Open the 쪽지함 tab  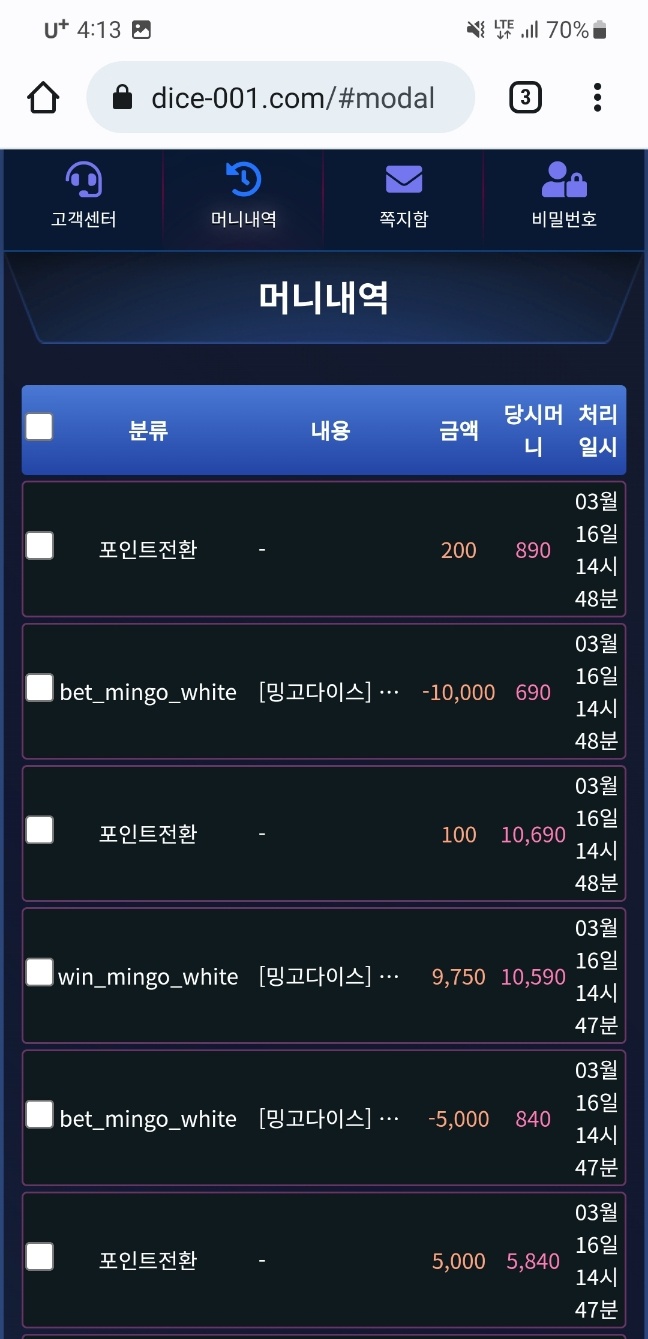[404, 196]
